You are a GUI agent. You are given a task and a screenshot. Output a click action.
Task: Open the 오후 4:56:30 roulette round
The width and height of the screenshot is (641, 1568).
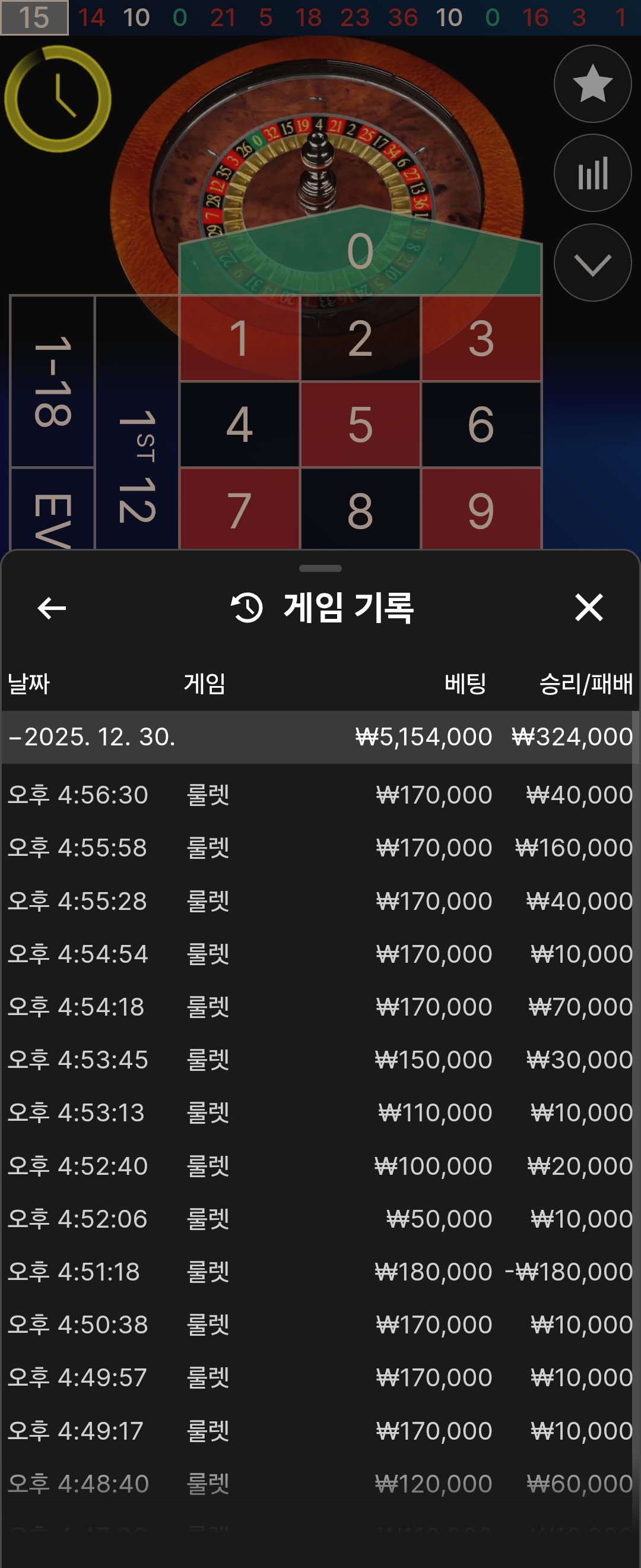point(320,794)
